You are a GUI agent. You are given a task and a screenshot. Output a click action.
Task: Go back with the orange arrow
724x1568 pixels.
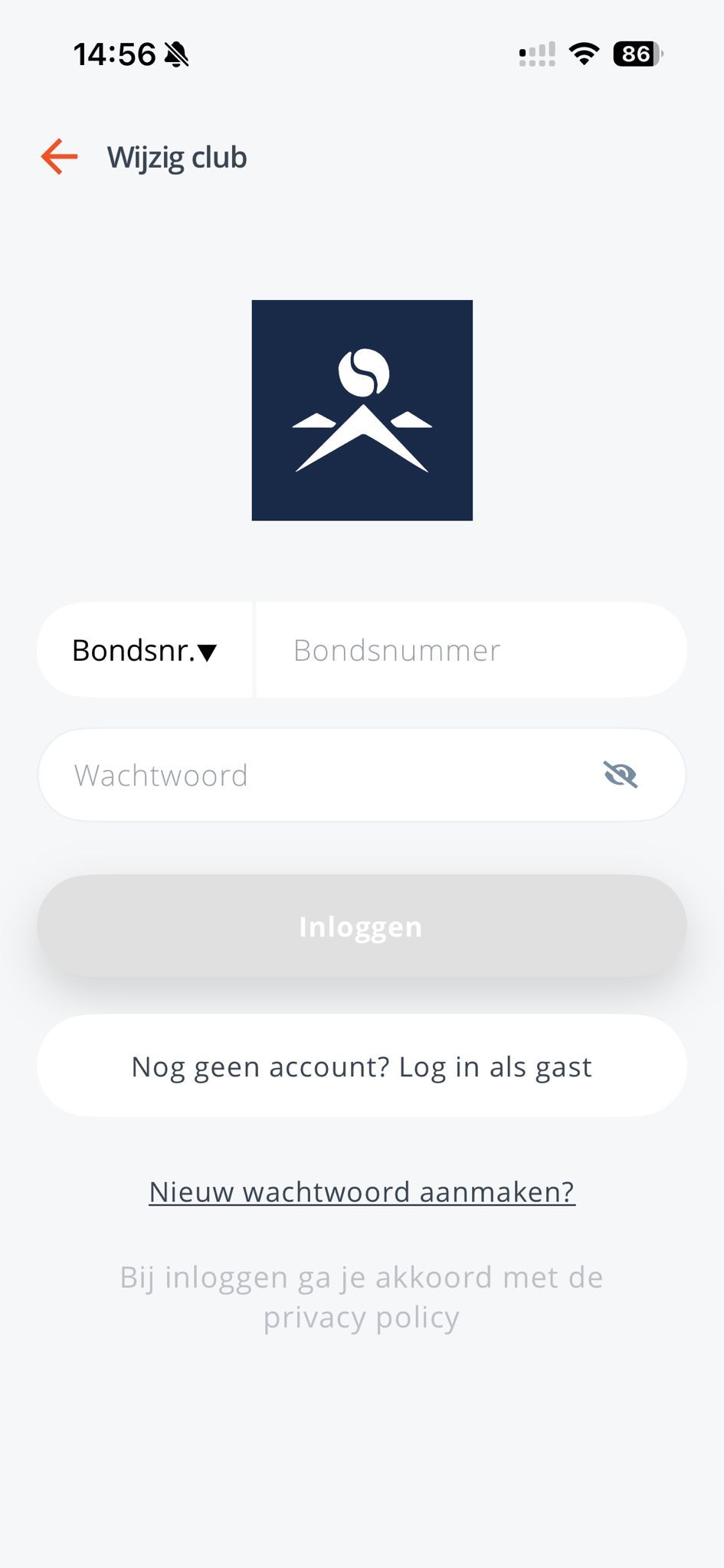point(60,157)
